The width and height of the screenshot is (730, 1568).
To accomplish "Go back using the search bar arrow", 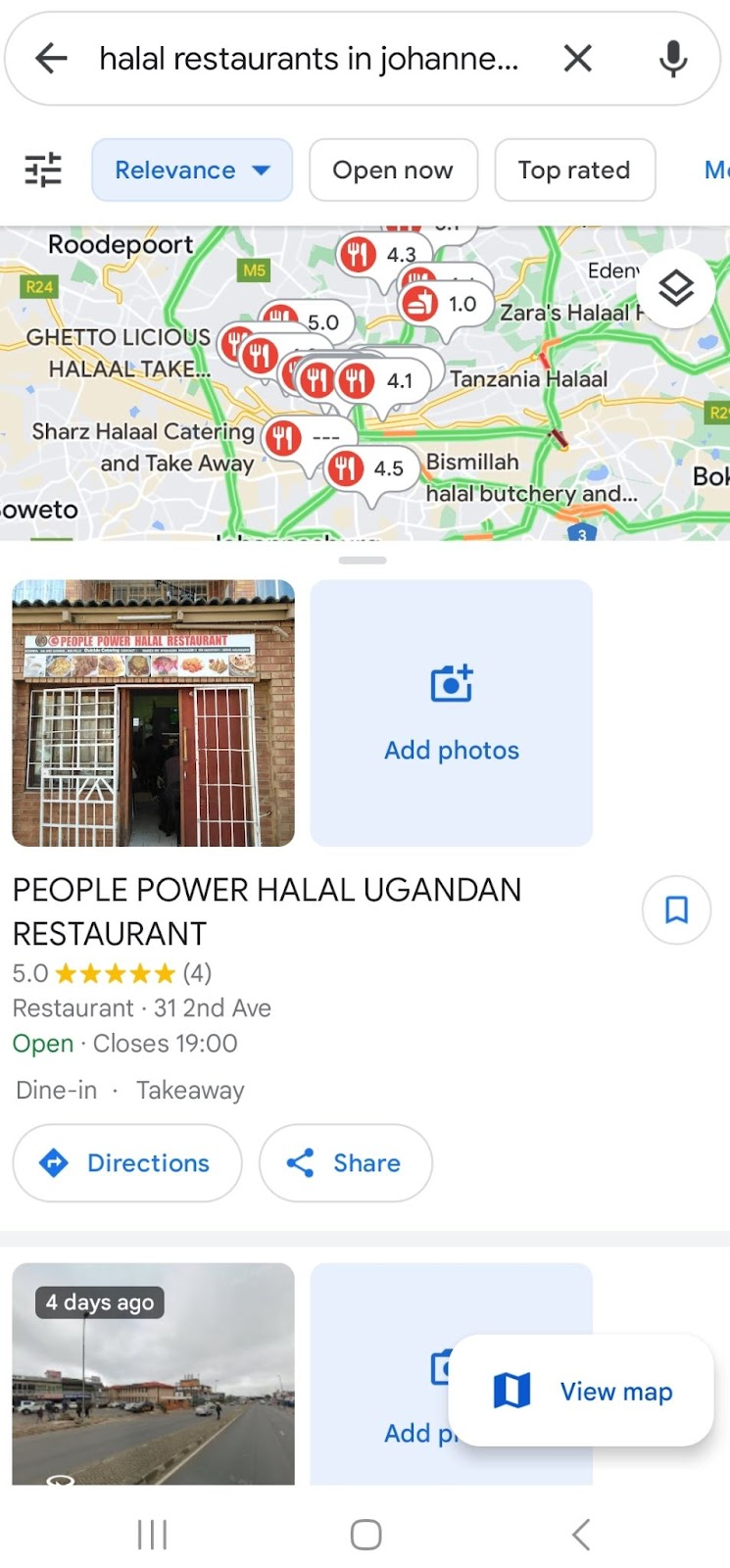I will [x=51, y=59].
